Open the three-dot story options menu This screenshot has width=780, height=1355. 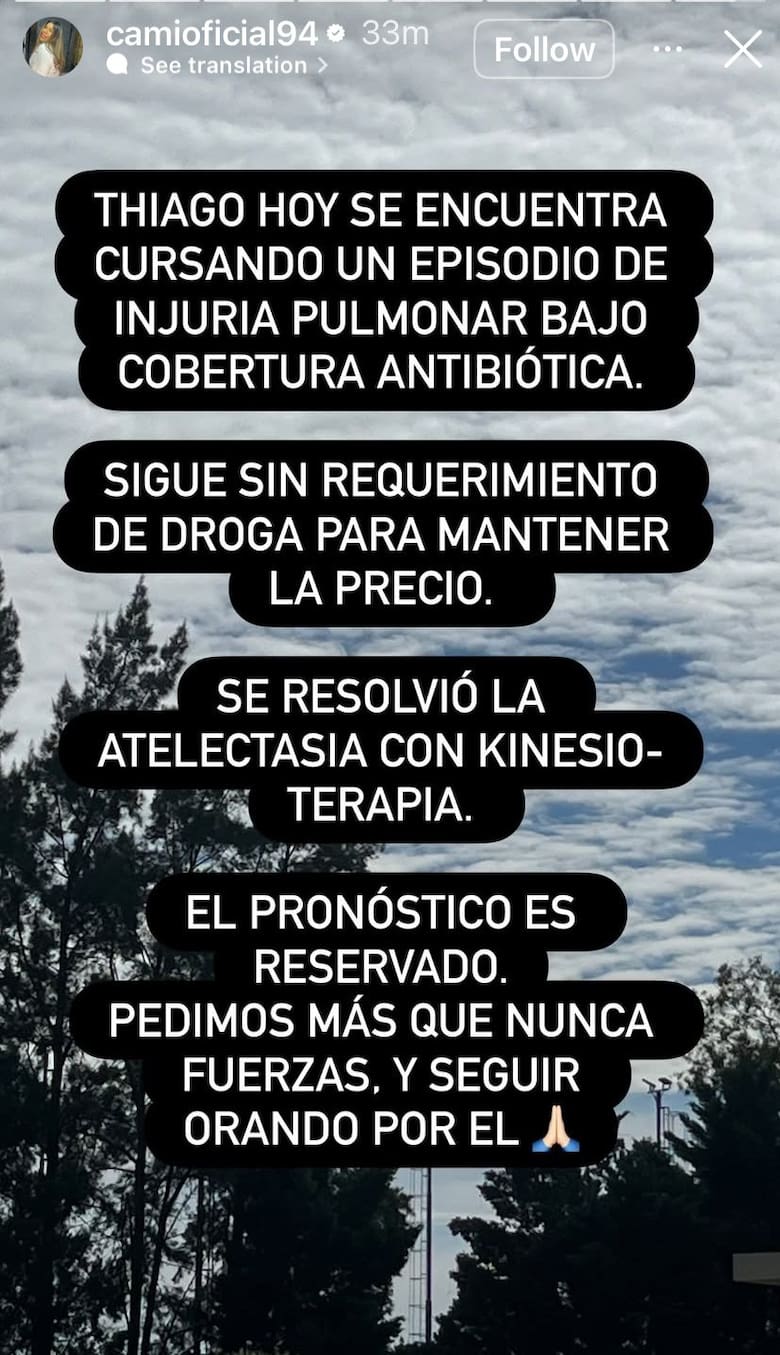coord(668,48)
